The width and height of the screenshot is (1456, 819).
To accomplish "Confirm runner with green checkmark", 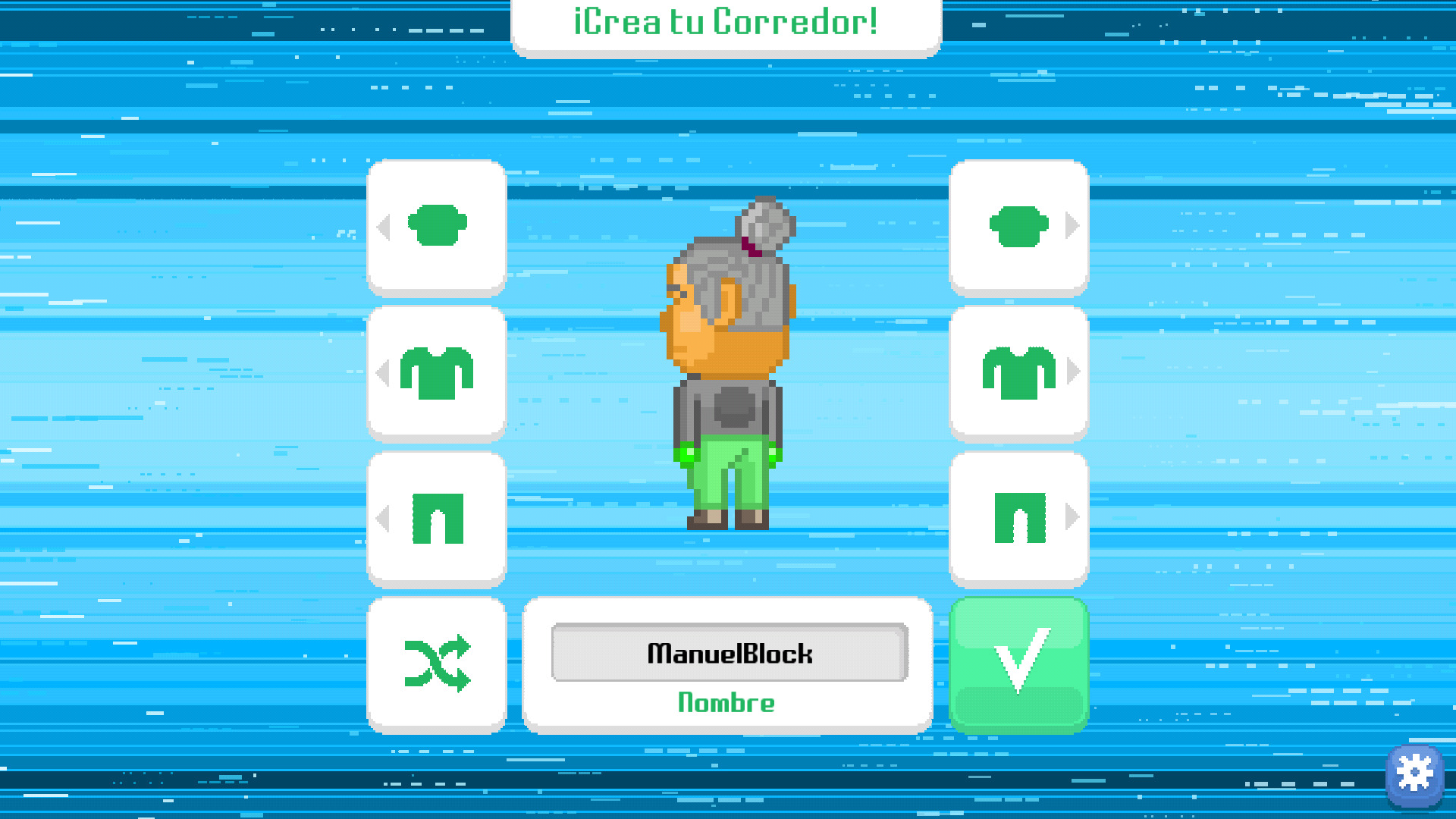I will point(1018,664).
